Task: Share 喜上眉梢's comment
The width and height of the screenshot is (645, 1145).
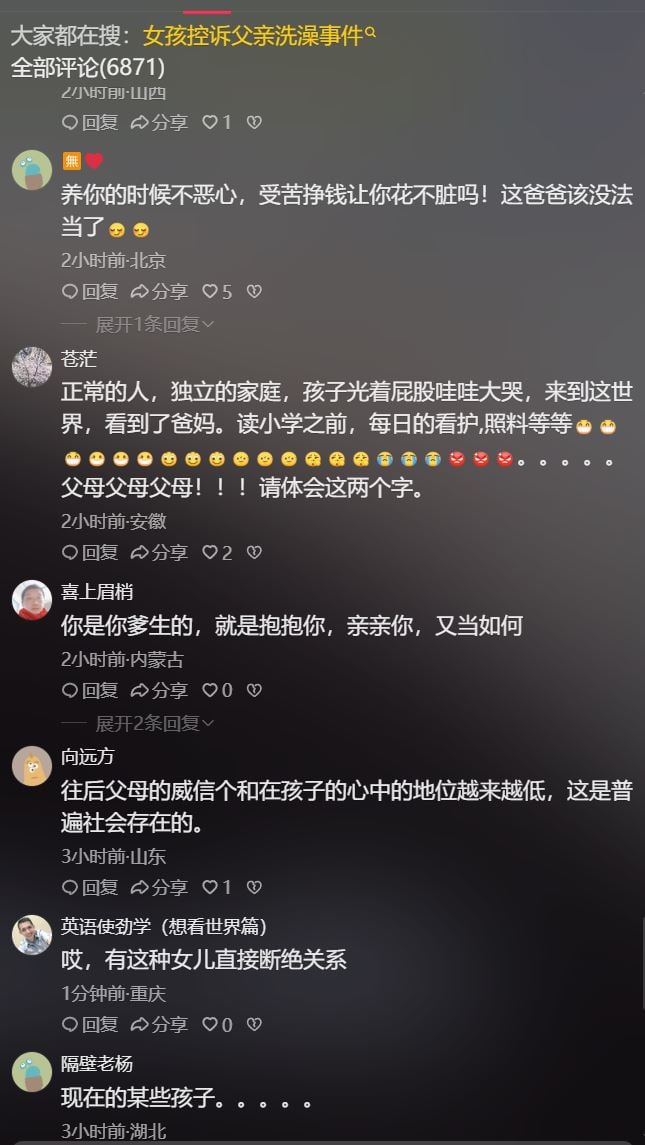Action: tap(159, 690)
